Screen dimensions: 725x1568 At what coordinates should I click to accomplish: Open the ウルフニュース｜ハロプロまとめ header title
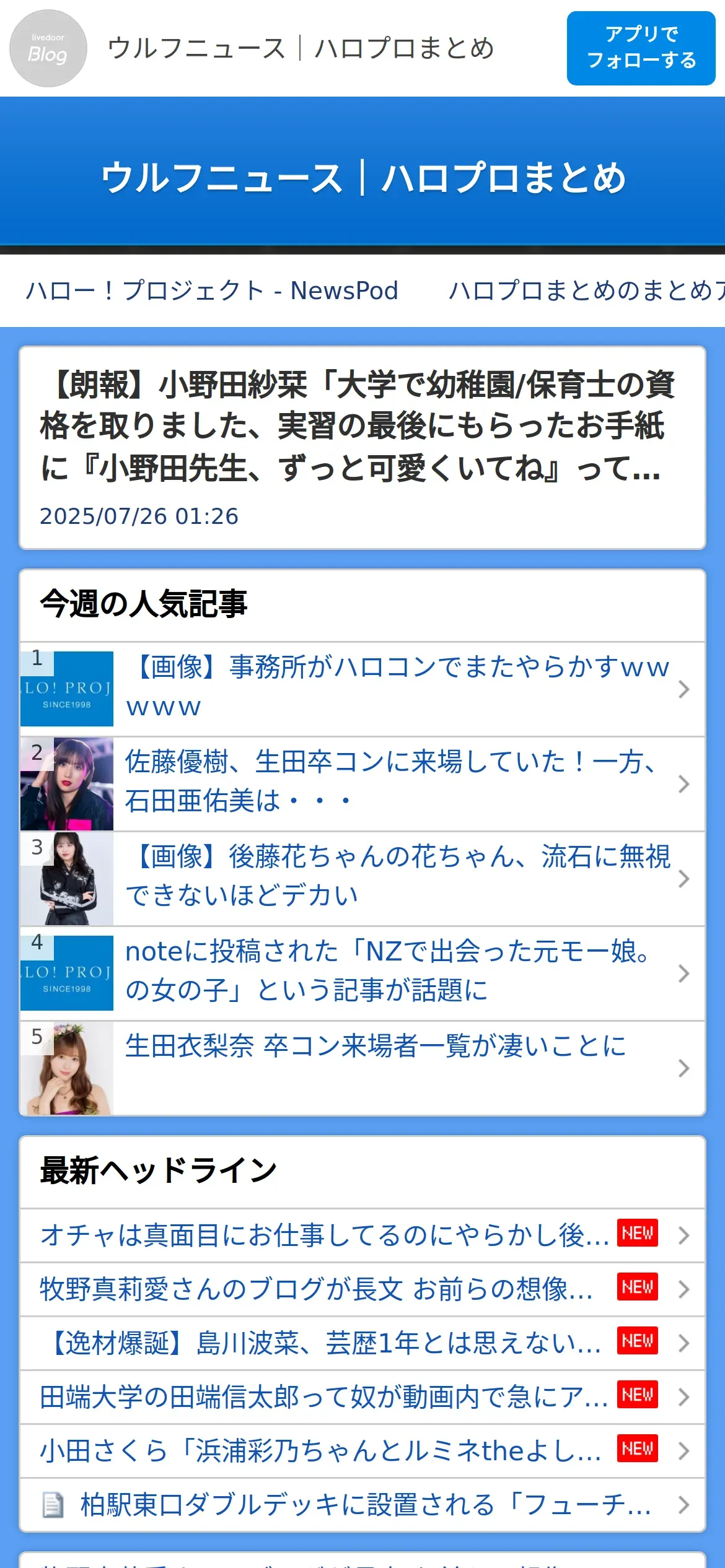coord(301,48)
